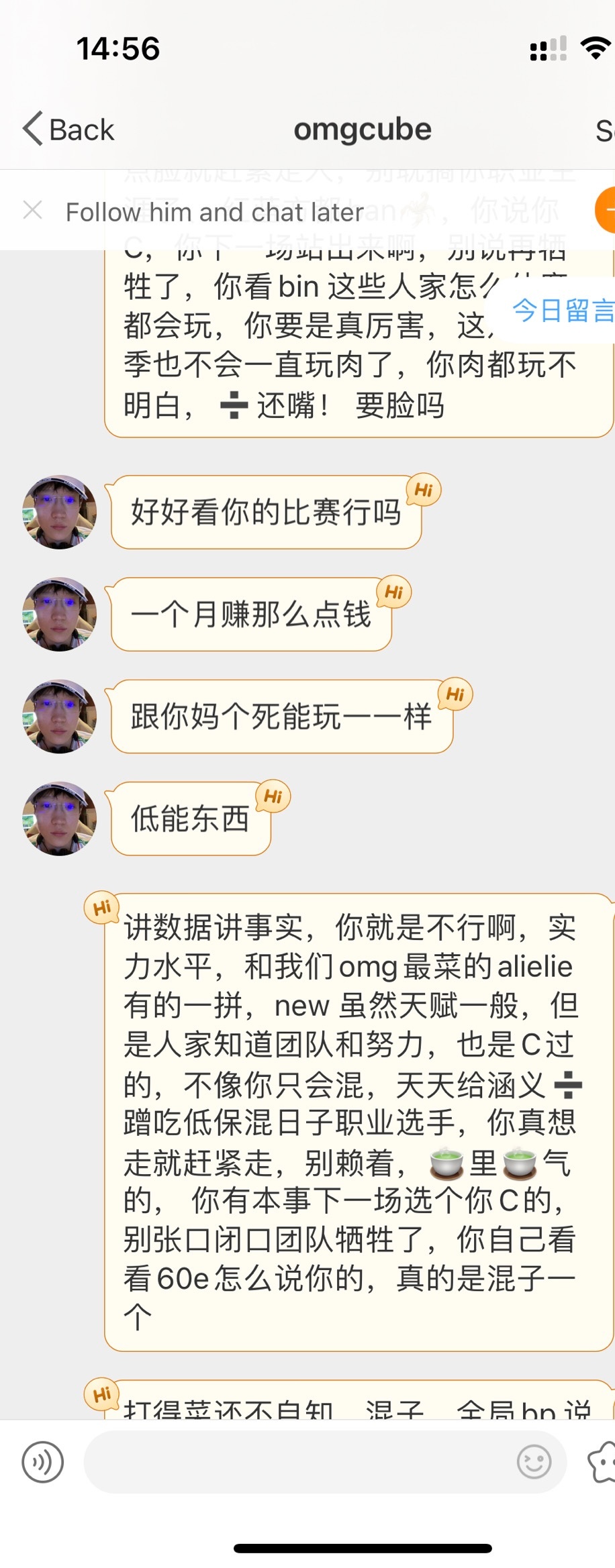
Task: Open sender's avatar beside 低能东西 message
Action: (60, 818)
